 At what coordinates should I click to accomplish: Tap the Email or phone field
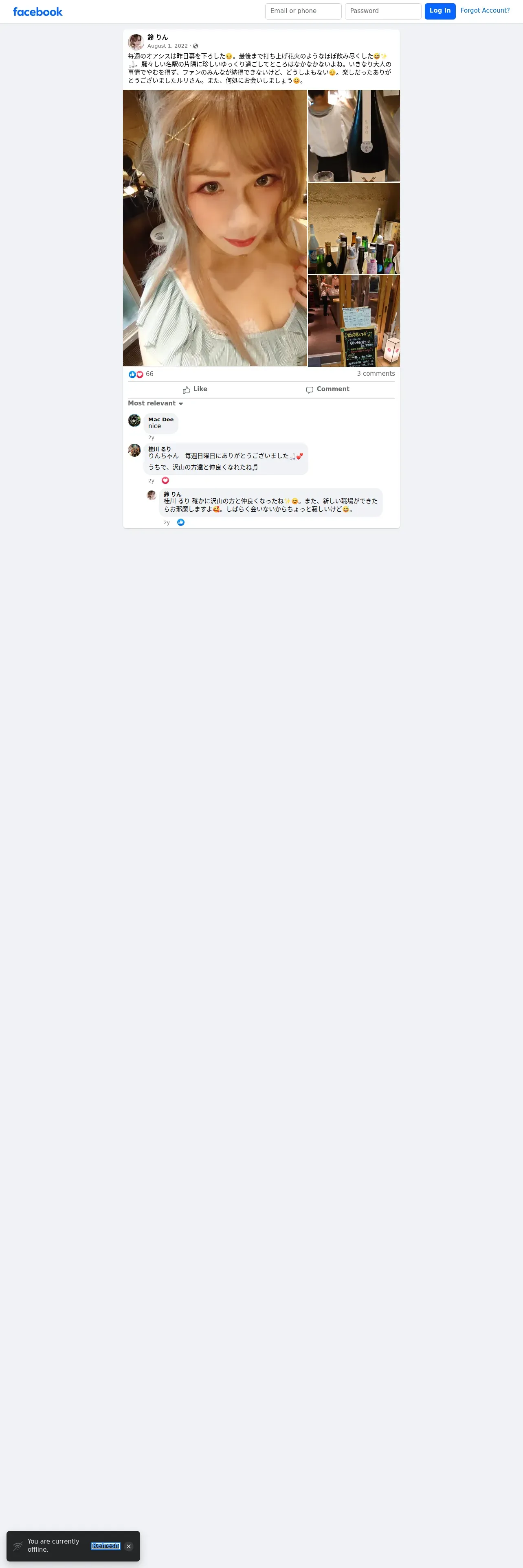coord(303,11)
